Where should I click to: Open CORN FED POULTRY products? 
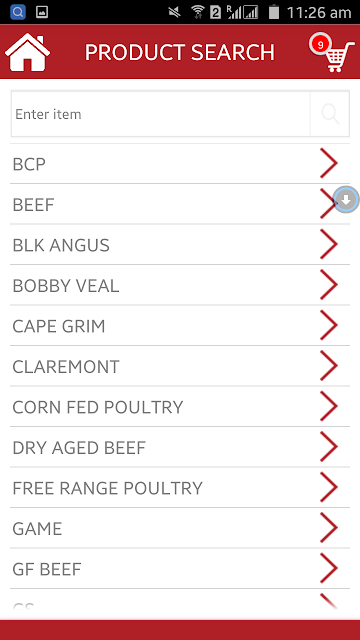[180, 407]
